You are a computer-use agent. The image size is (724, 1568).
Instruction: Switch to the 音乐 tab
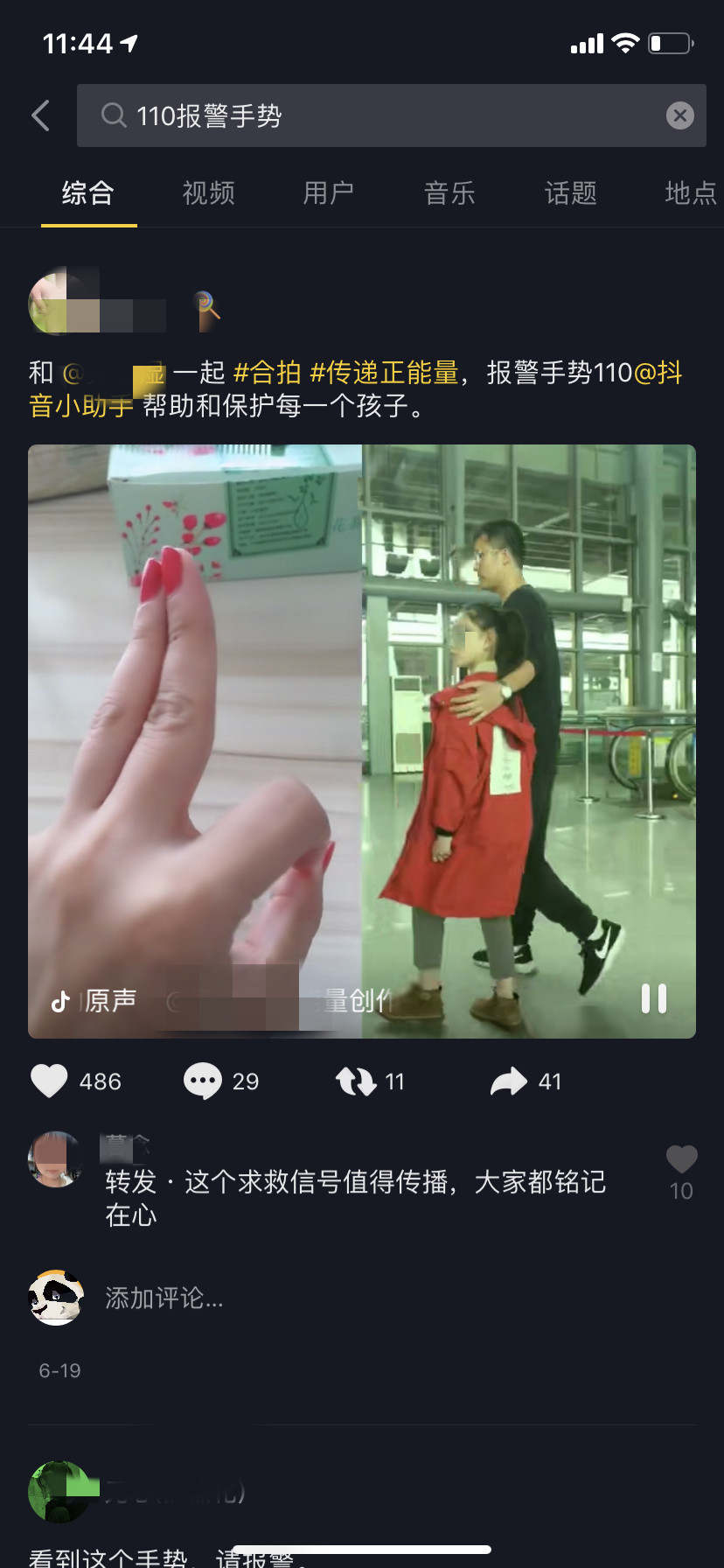(x=449, y=192)
